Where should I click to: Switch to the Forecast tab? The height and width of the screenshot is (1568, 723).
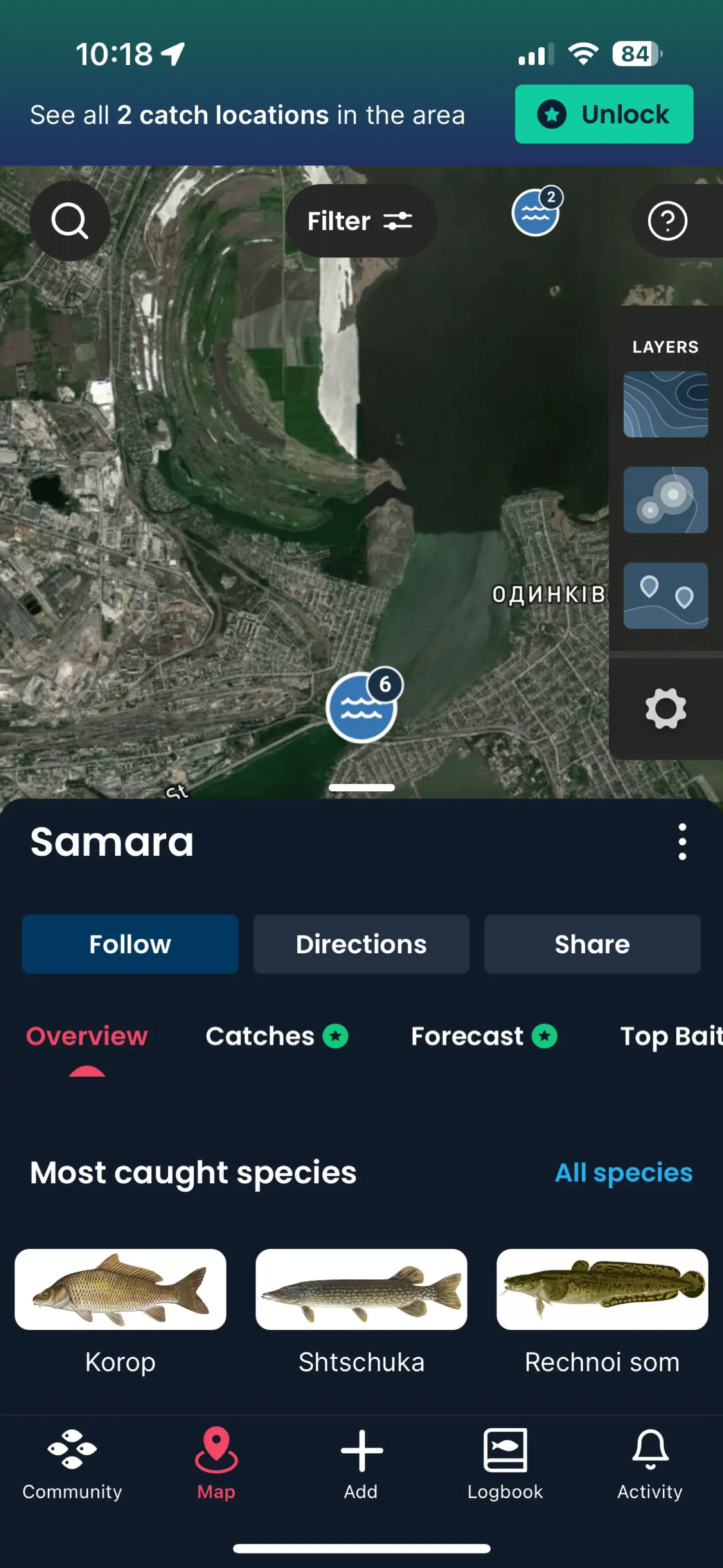point(483,1036)
